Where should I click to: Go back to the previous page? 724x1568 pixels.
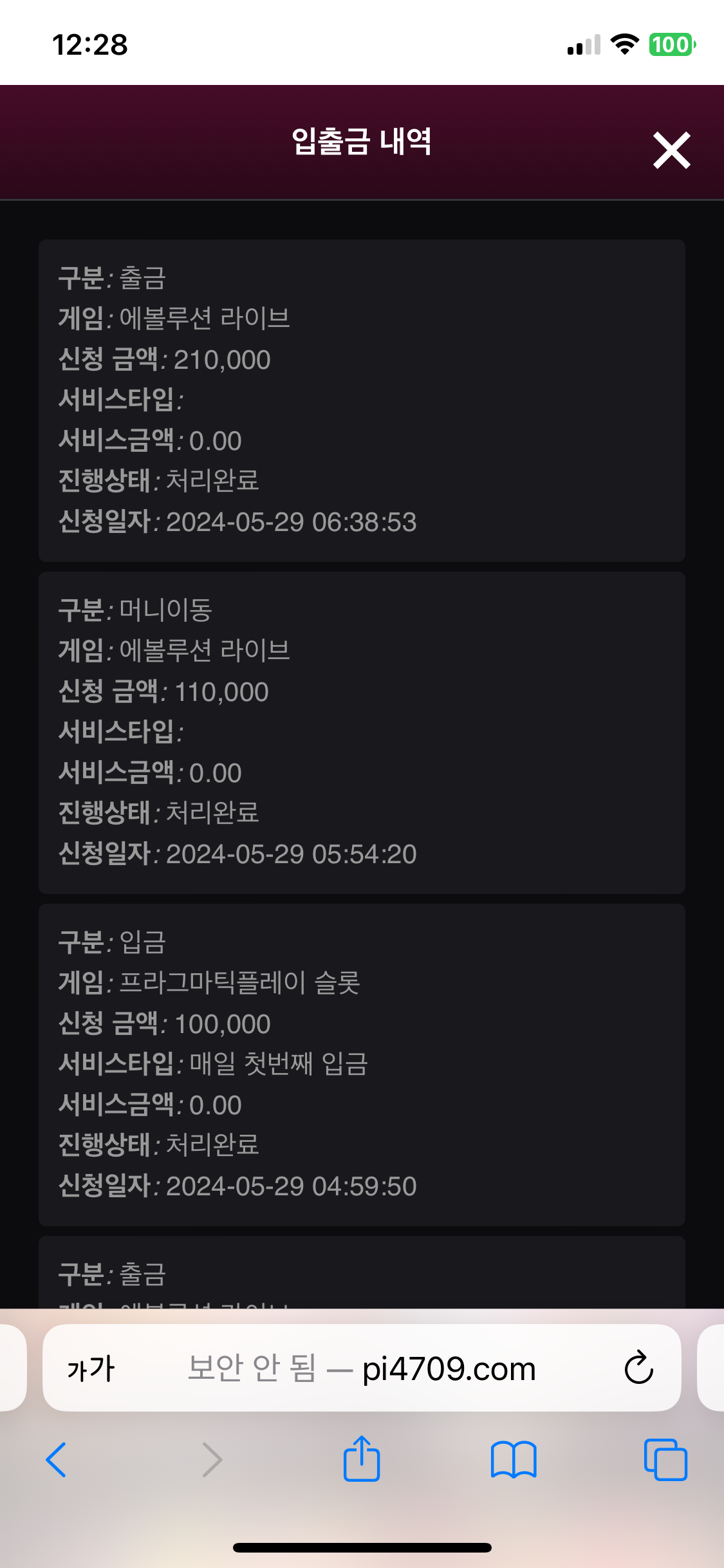[x=57, y=1459]
